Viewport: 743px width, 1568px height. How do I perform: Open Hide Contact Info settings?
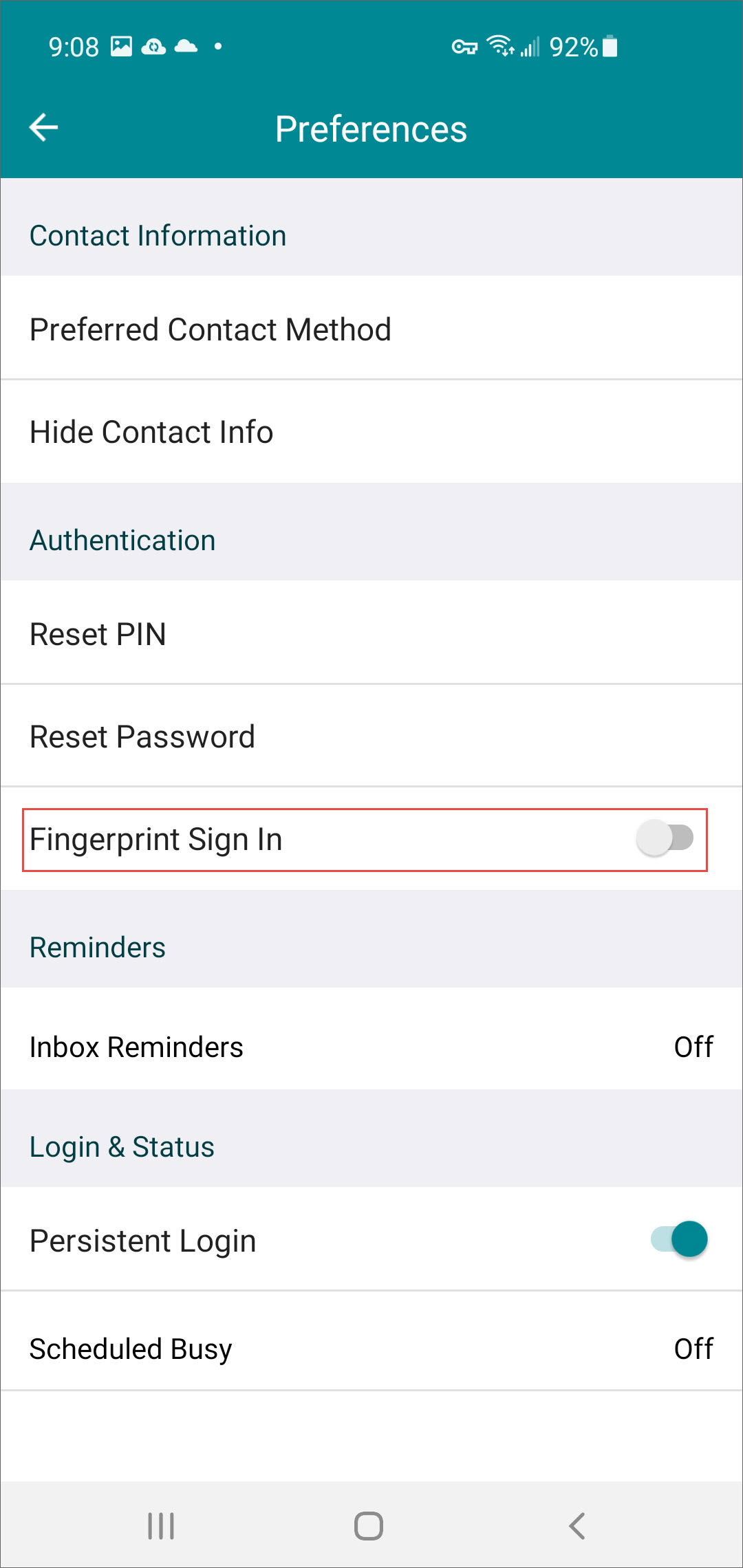[x=371, y=432]
